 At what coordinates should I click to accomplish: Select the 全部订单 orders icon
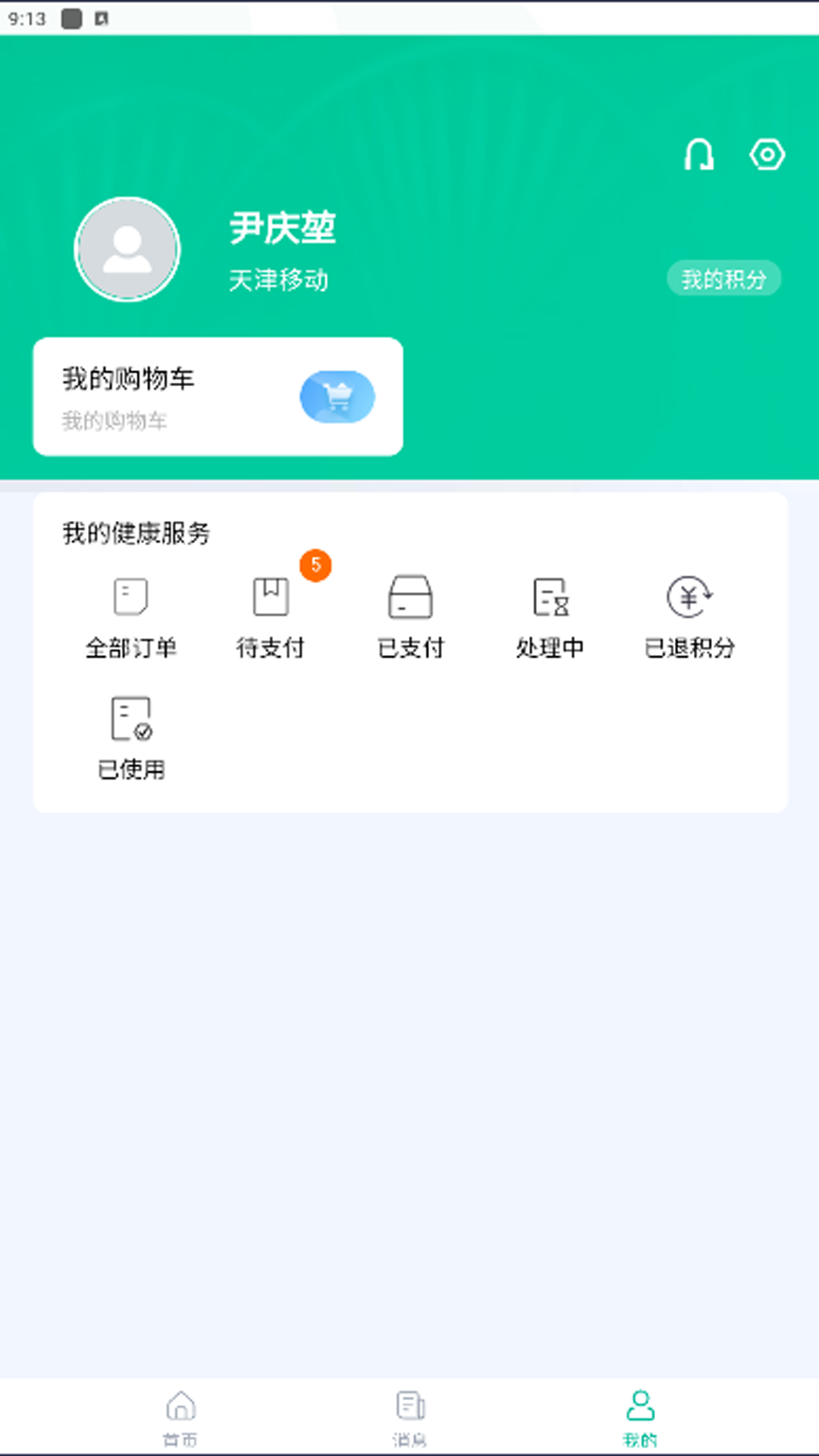[x=130, y=598]
